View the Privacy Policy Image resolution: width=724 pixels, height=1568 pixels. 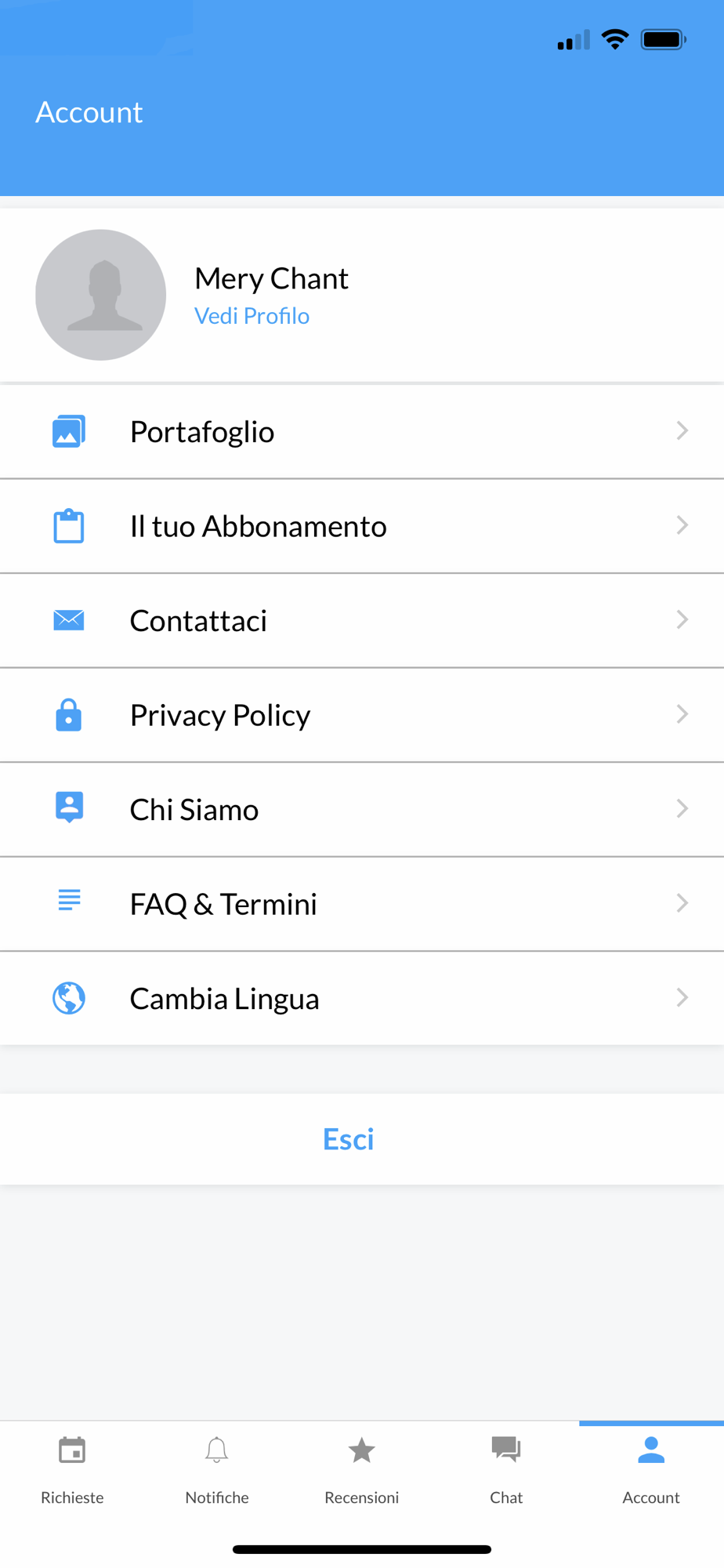point(360,715)
